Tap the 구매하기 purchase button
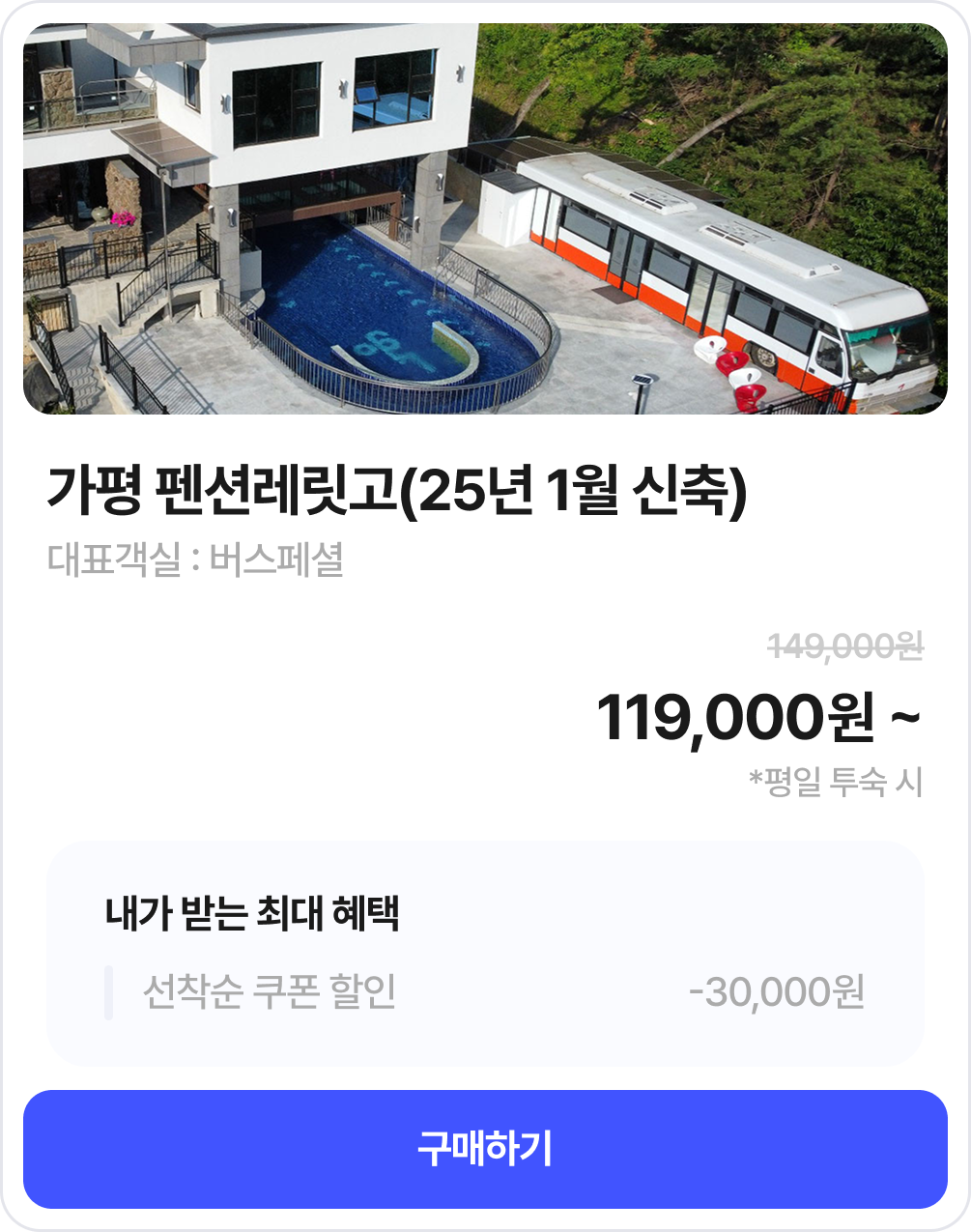Image resolution: width=971 pixels, height=1232 pixels. pos(485,1149)
